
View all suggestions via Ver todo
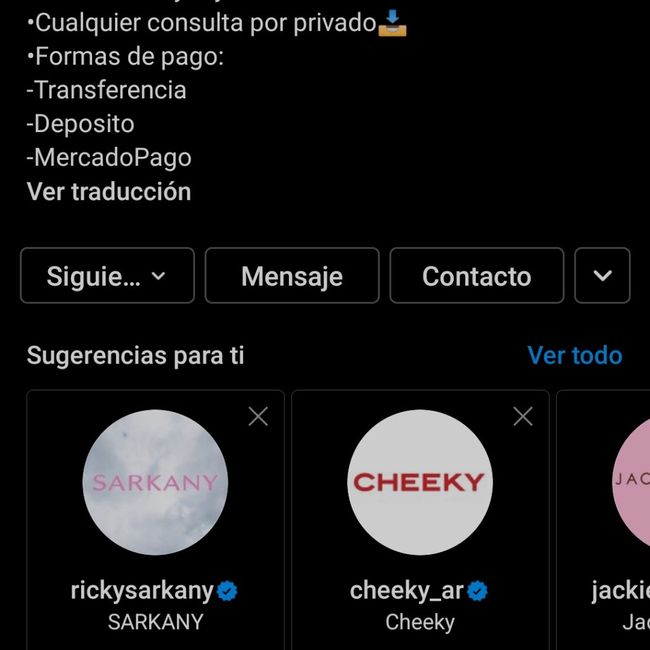[x=574, y=355]
